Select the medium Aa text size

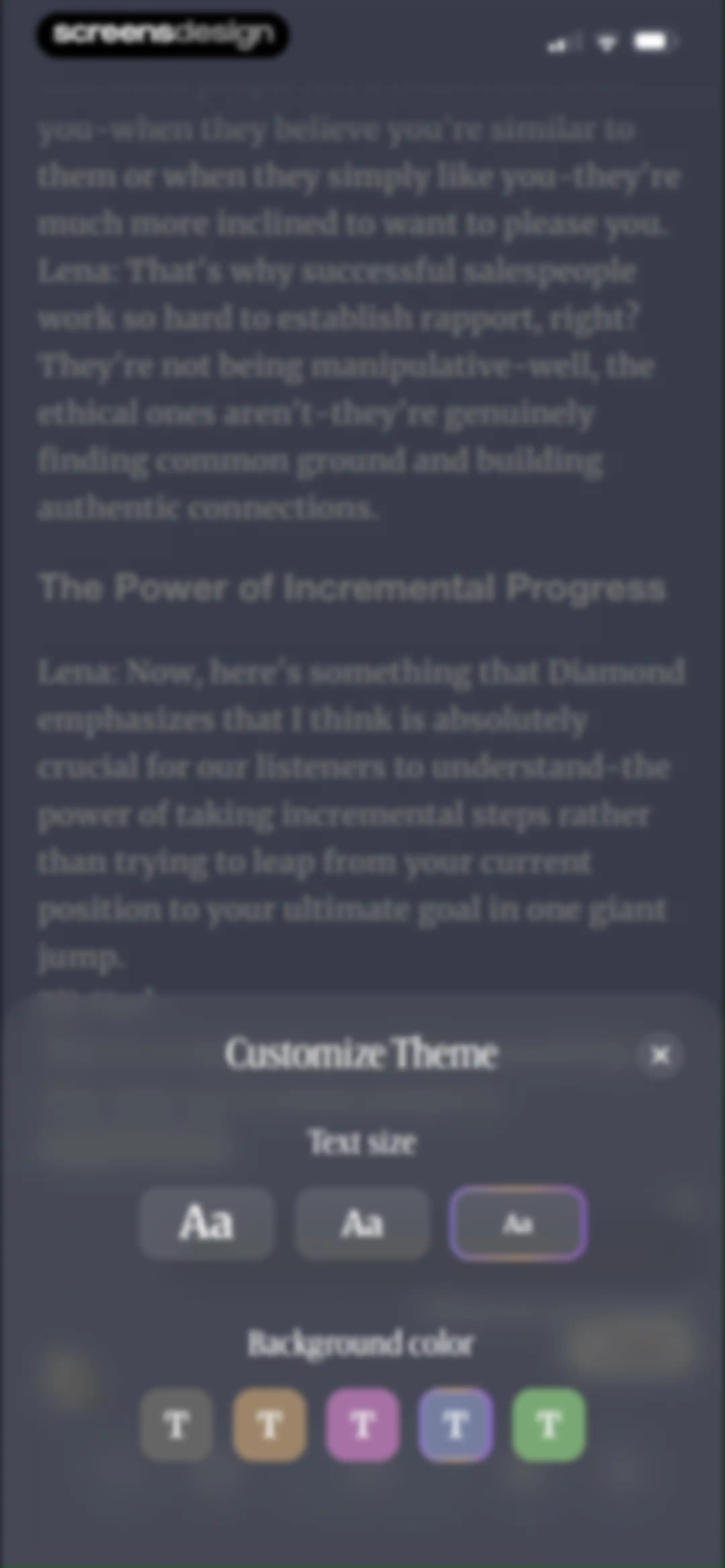pyautogui.click(x=362, y=1224)
